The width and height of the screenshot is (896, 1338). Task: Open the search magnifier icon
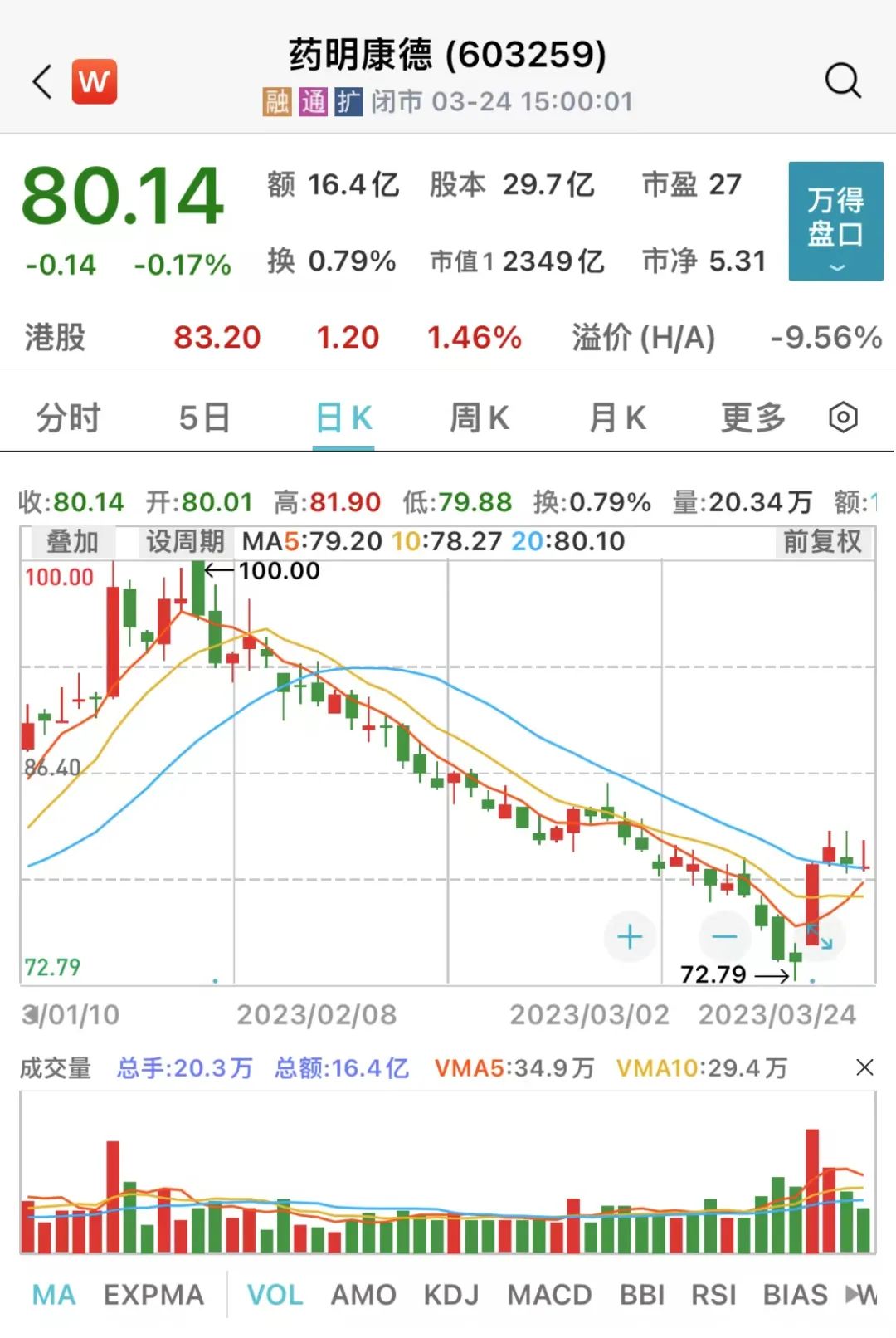[843, 81]
